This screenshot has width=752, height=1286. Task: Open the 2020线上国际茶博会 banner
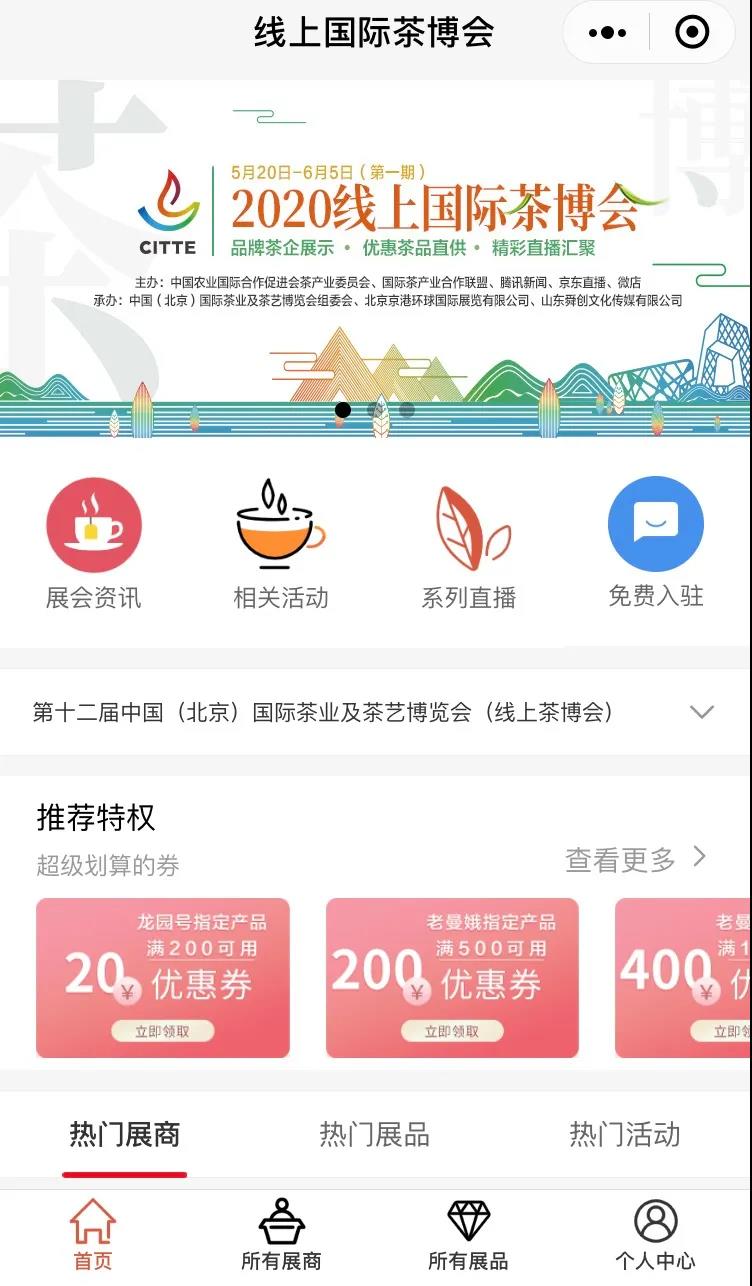[x=375, y=260]
